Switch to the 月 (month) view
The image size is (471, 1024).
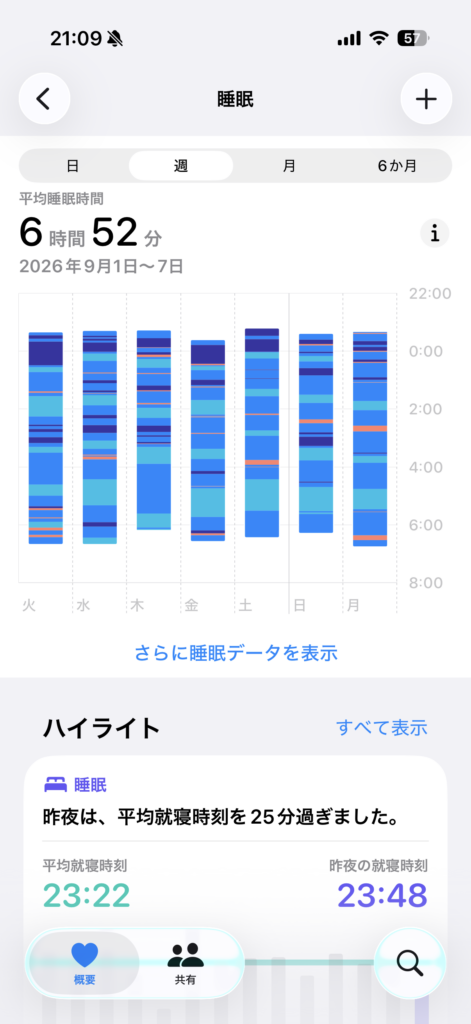[289, 165]
